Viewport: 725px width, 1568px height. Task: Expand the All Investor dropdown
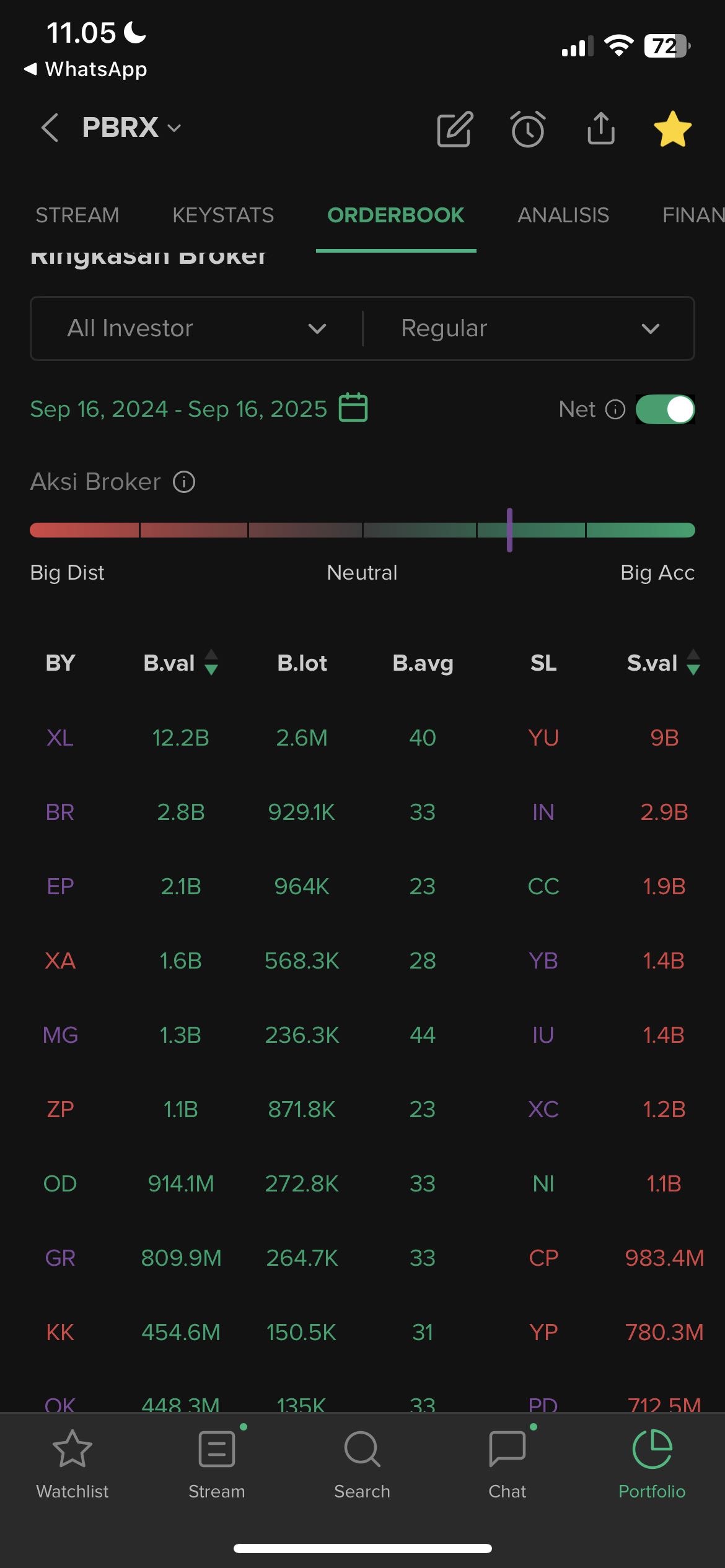(x=196, y=328)
